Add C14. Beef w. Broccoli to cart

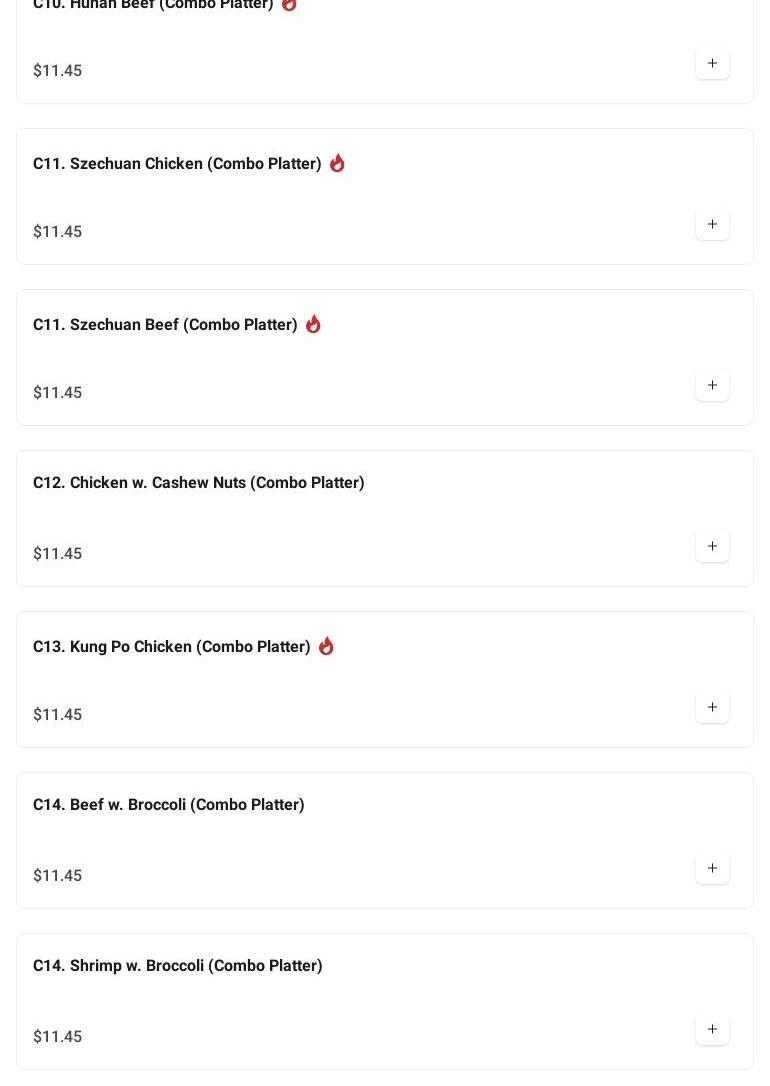(x=712, y=869)
